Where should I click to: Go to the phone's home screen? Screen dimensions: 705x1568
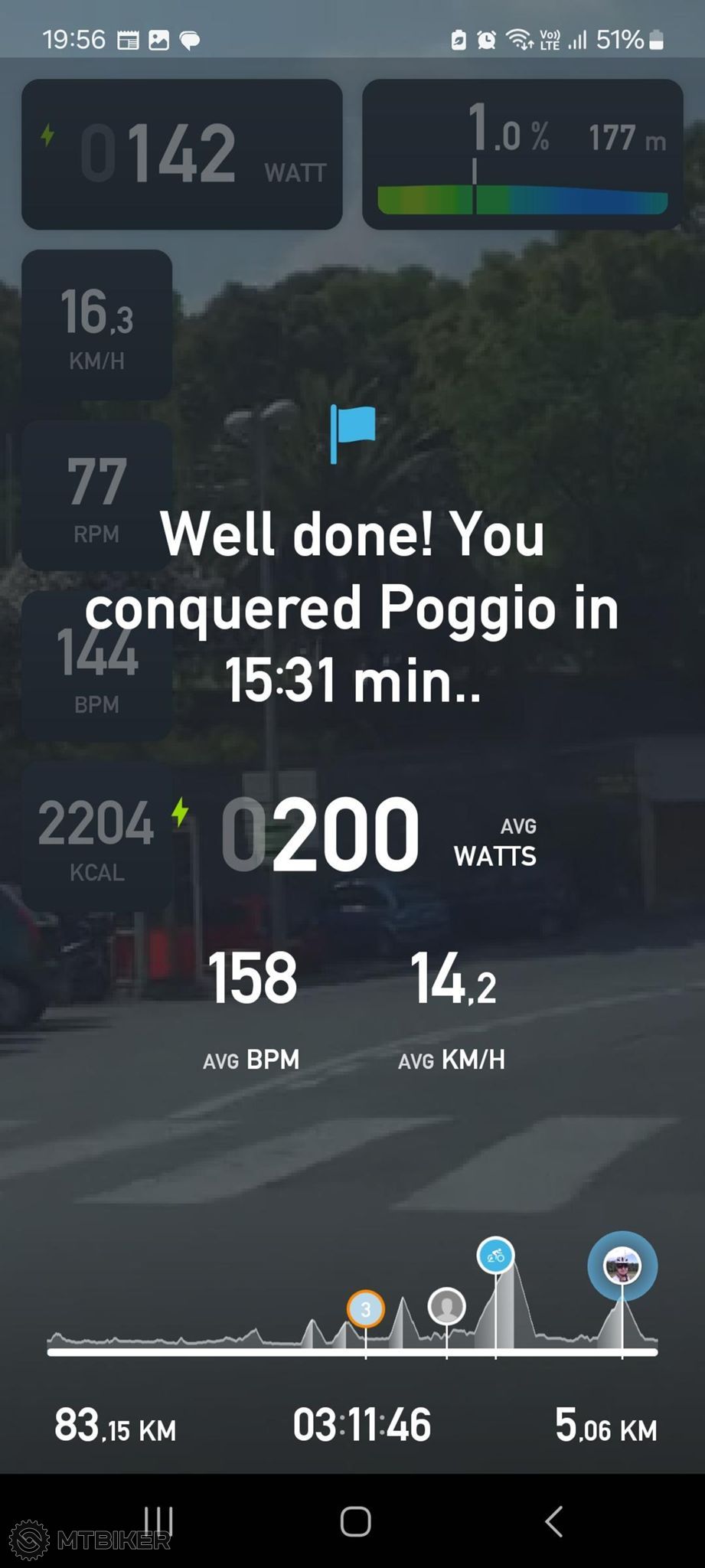coord(355,1521)
